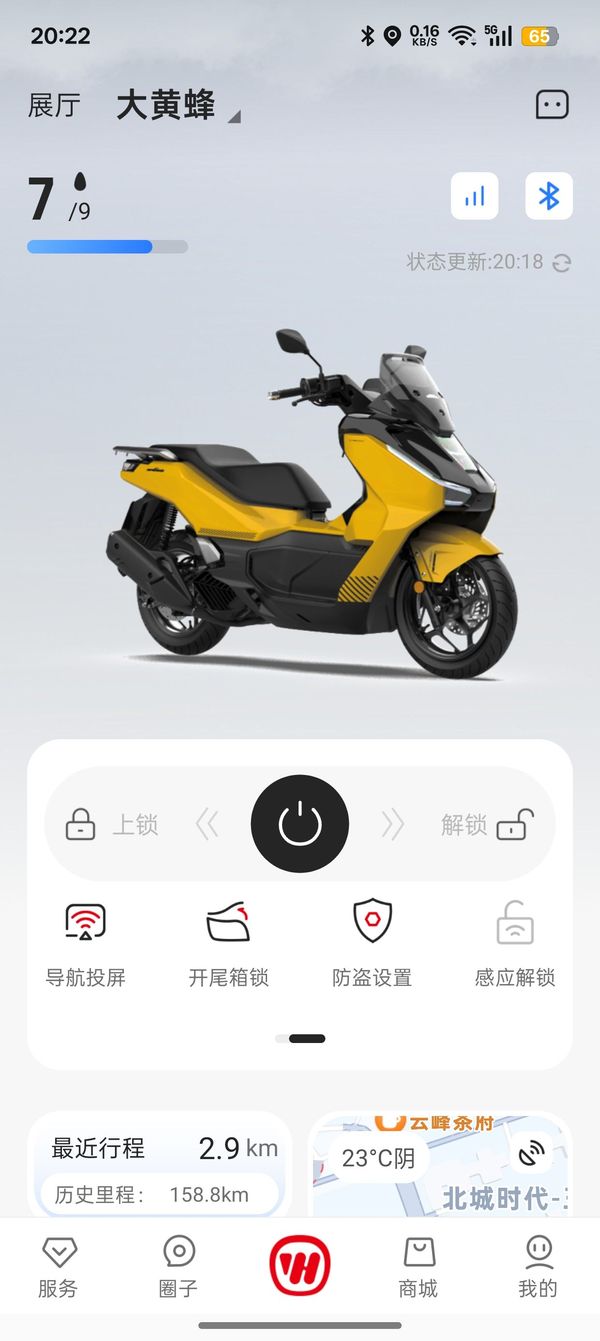Tap the Bluetooth connection icon

tap(549, 196)
